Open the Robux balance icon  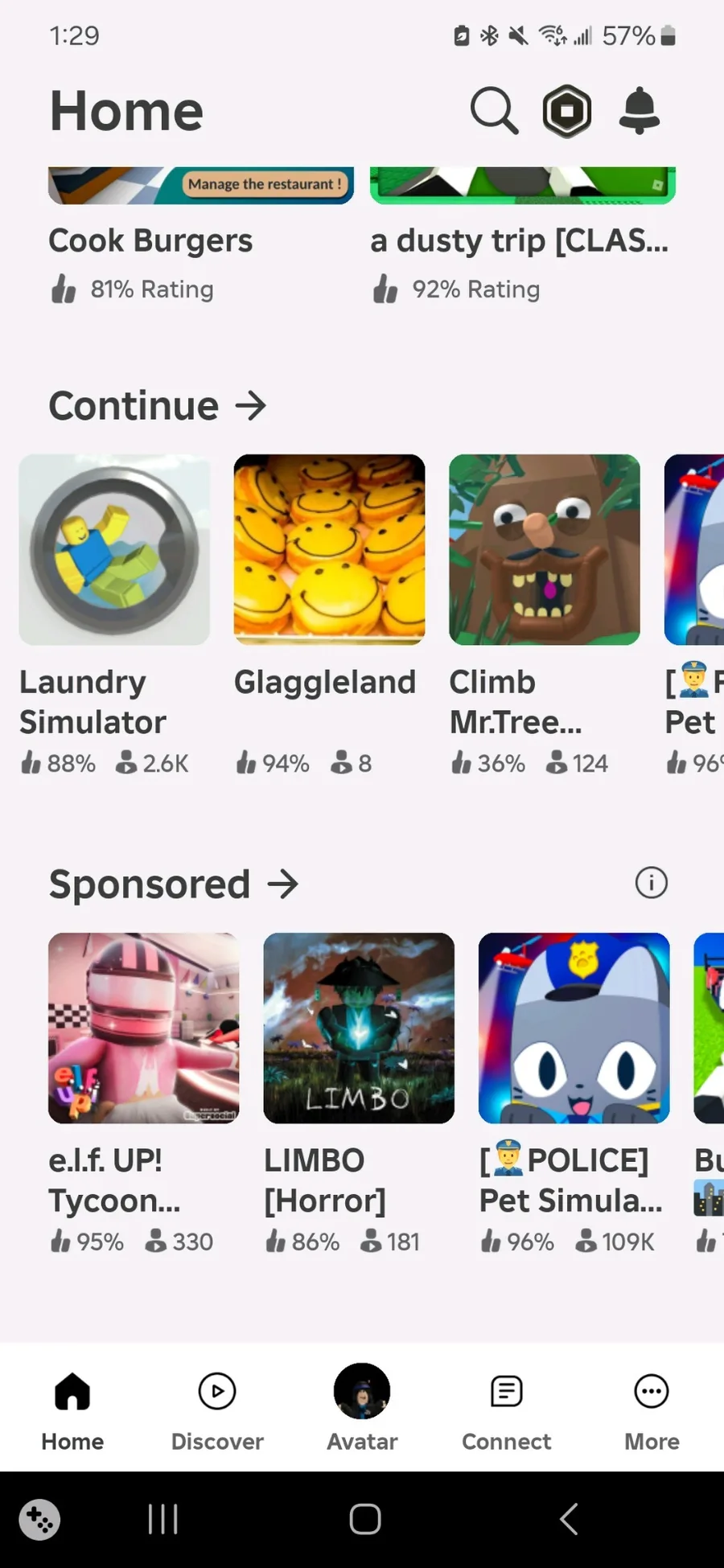tap(567, 111)
